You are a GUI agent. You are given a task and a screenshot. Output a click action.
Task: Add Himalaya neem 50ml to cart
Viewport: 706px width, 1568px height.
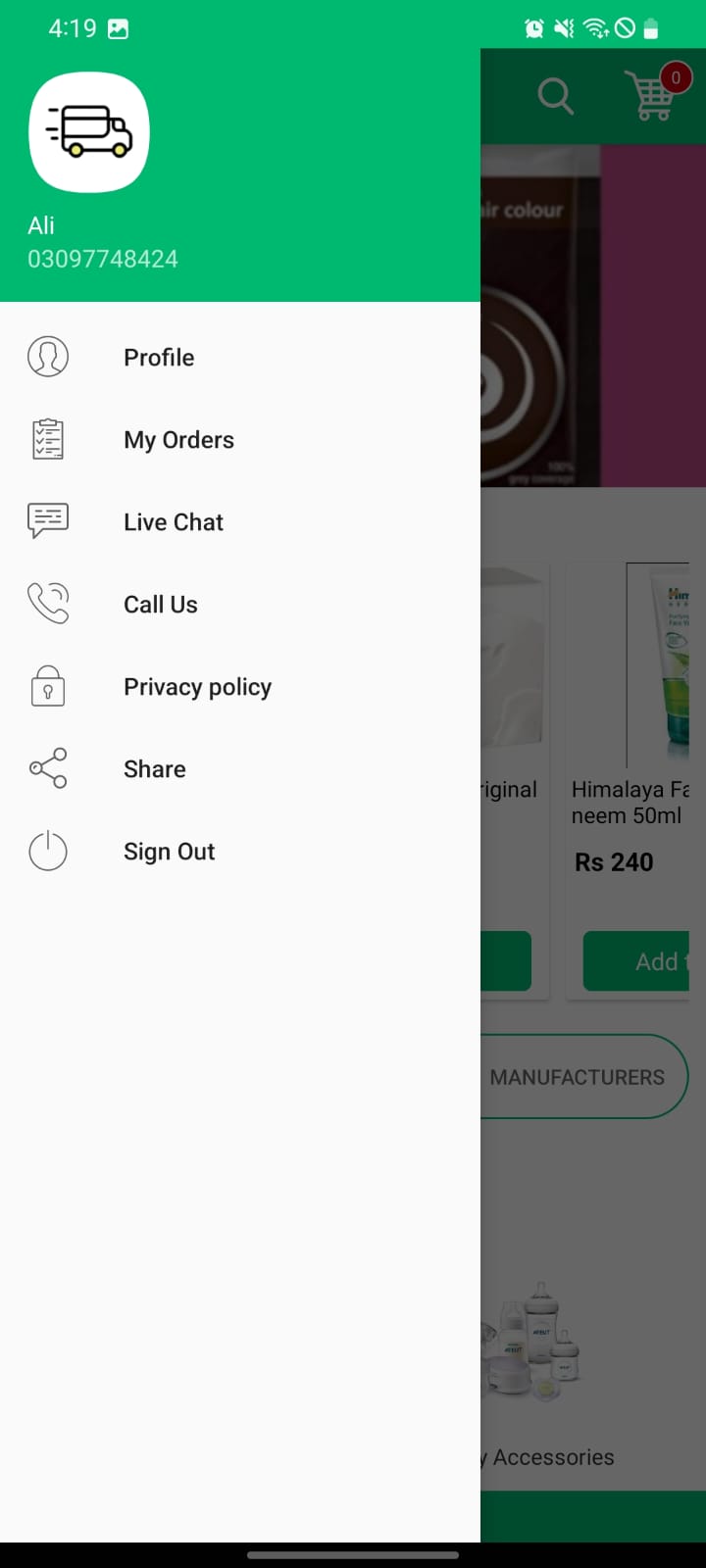[x=637, y=961]
